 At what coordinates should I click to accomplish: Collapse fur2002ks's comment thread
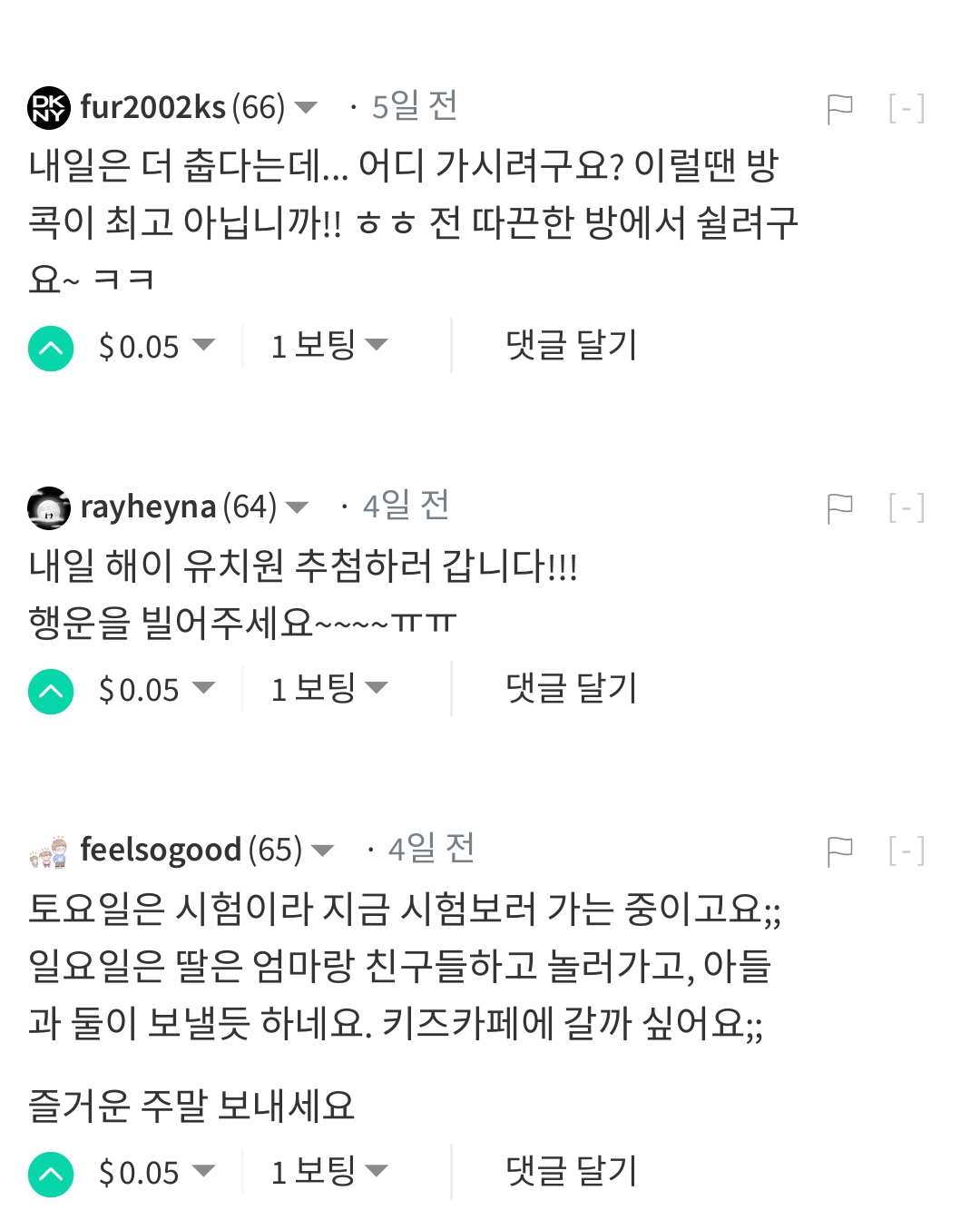click(906, 109)
